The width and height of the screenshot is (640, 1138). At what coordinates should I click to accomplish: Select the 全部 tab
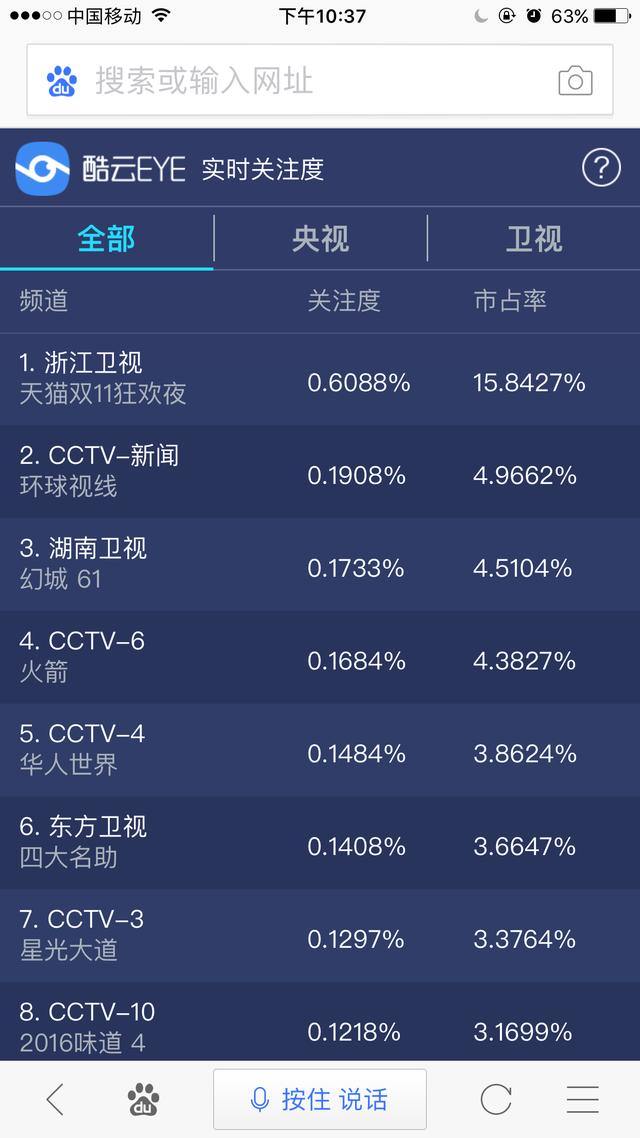pyautogui.click(x=107, y=239)
